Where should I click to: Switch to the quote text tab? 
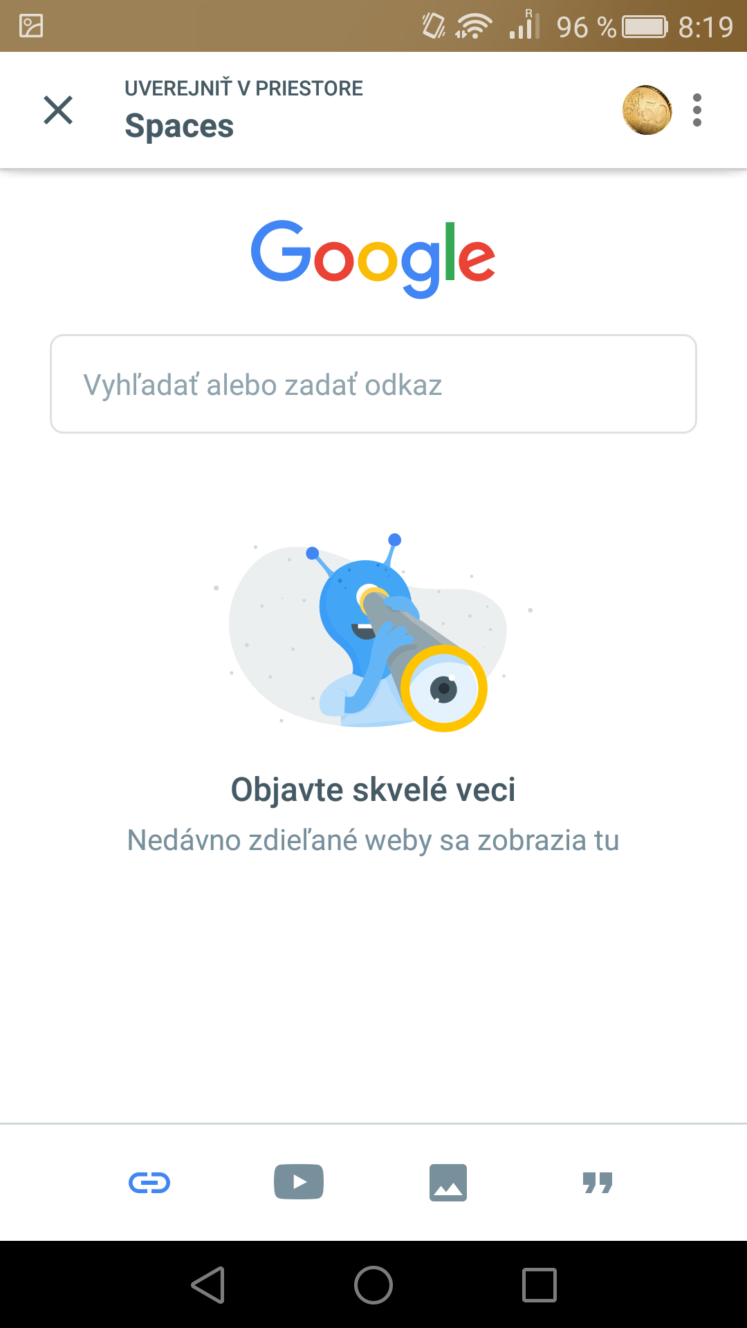pos(597,1184)
